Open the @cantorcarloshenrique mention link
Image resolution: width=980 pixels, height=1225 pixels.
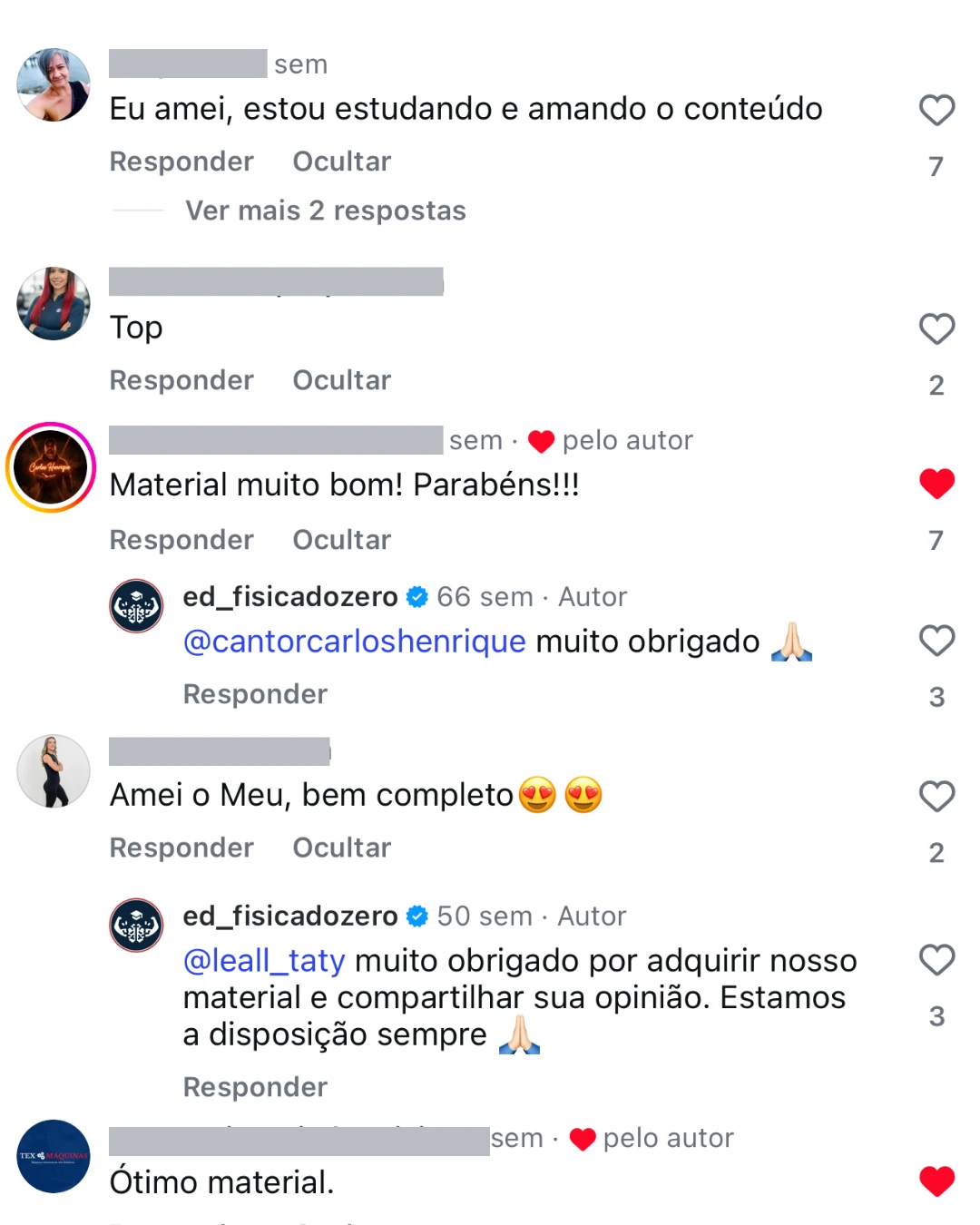point(354,642)
